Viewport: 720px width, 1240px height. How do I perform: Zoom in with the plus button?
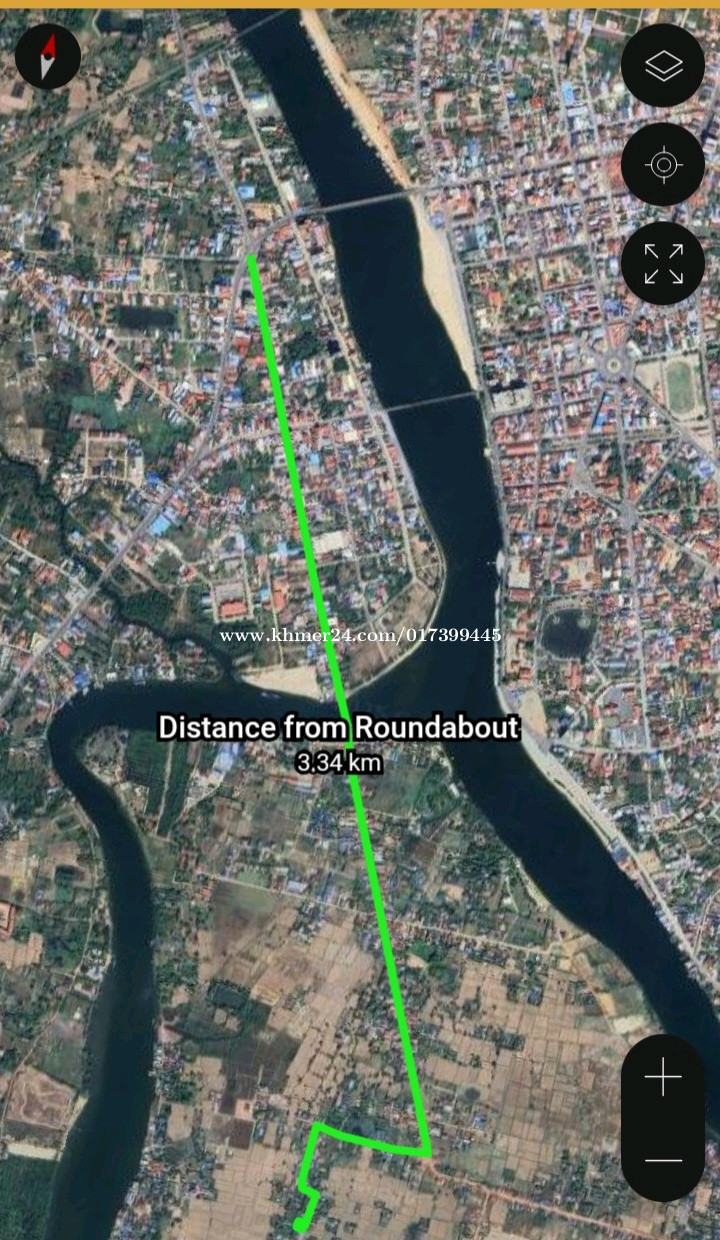click(662, 1078)
